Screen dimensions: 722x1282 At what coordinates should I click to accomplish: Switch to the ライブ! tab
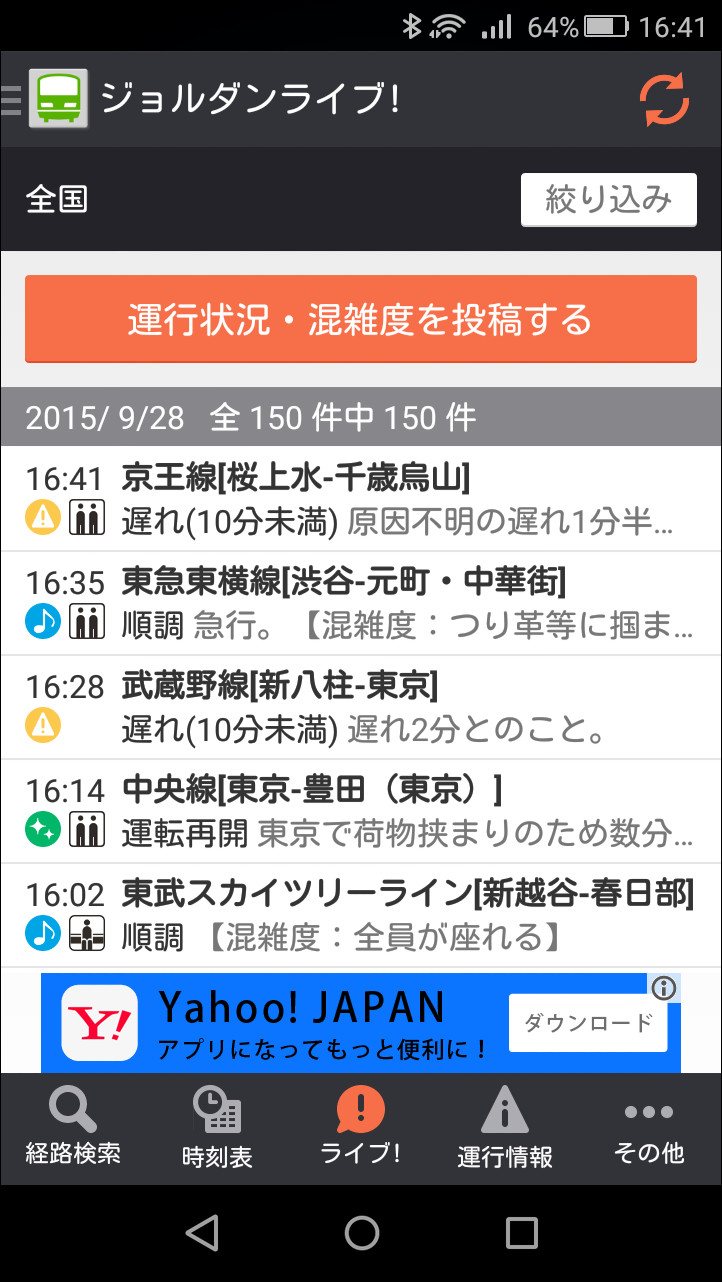(x=361, y=1128)
